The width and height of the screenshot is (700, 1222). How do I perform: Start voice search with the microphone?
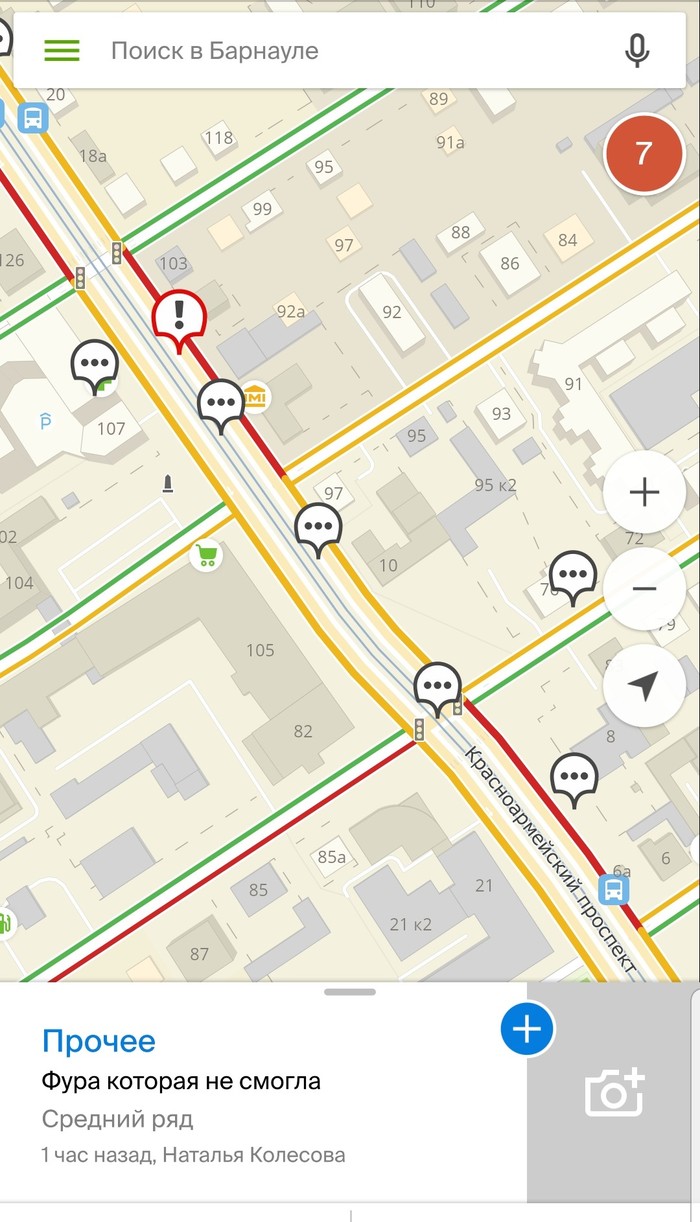(x=637, y=50)
